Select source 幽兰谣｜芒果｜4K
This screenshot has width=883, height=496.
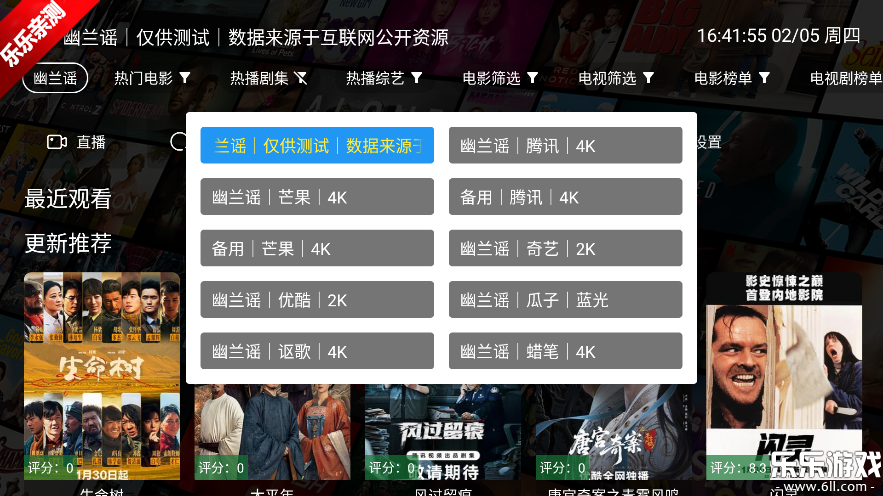click(317, 197)
